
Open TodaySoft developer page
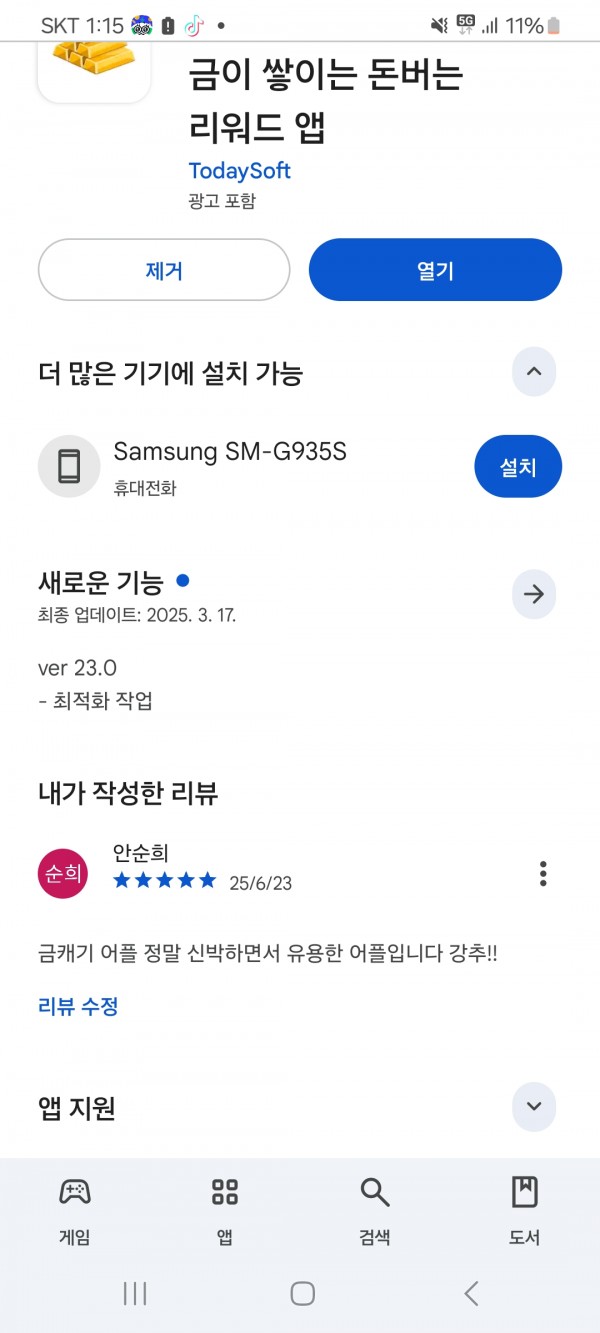point(239,171)
